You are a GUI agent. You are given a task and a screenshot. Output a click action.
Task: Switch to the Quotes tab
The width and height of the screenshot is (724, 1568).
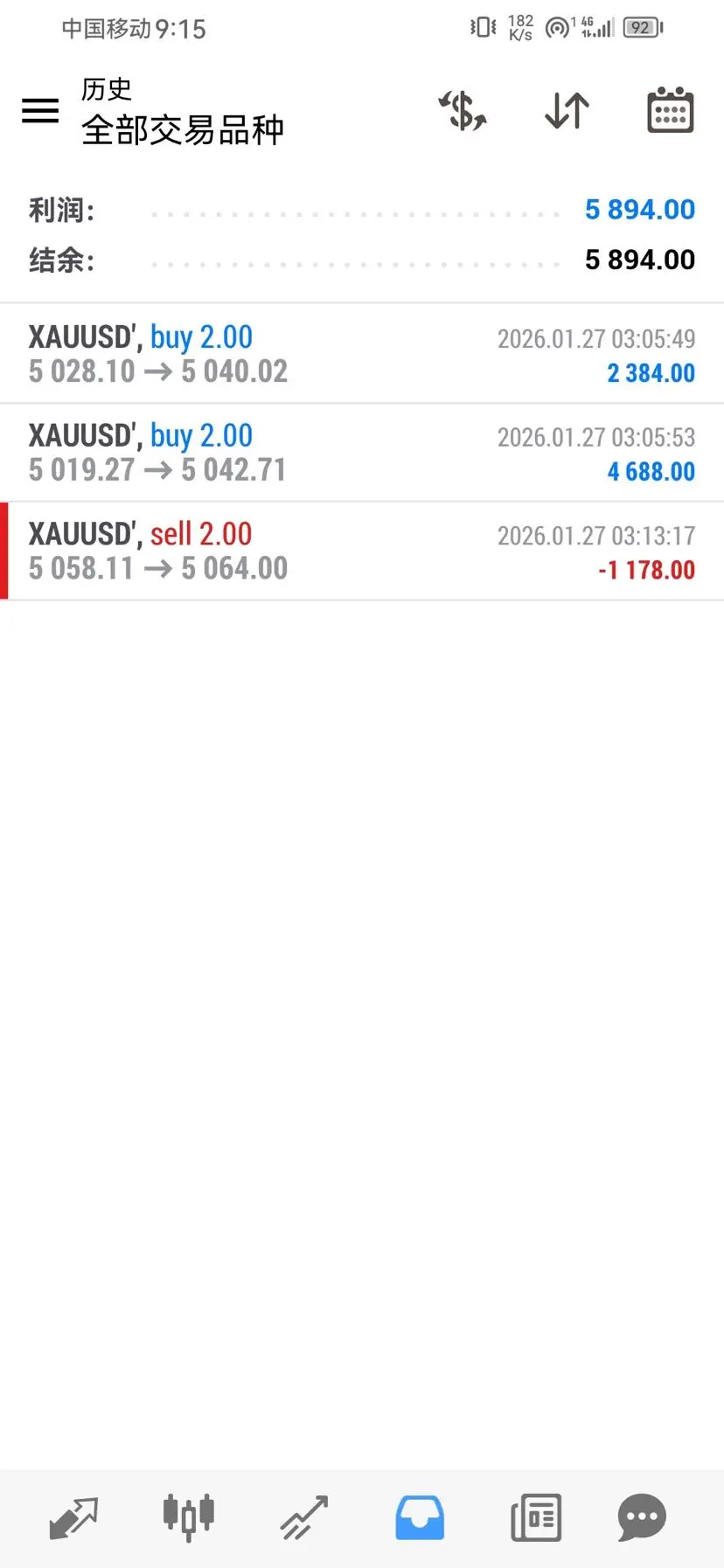[73, 1517]
